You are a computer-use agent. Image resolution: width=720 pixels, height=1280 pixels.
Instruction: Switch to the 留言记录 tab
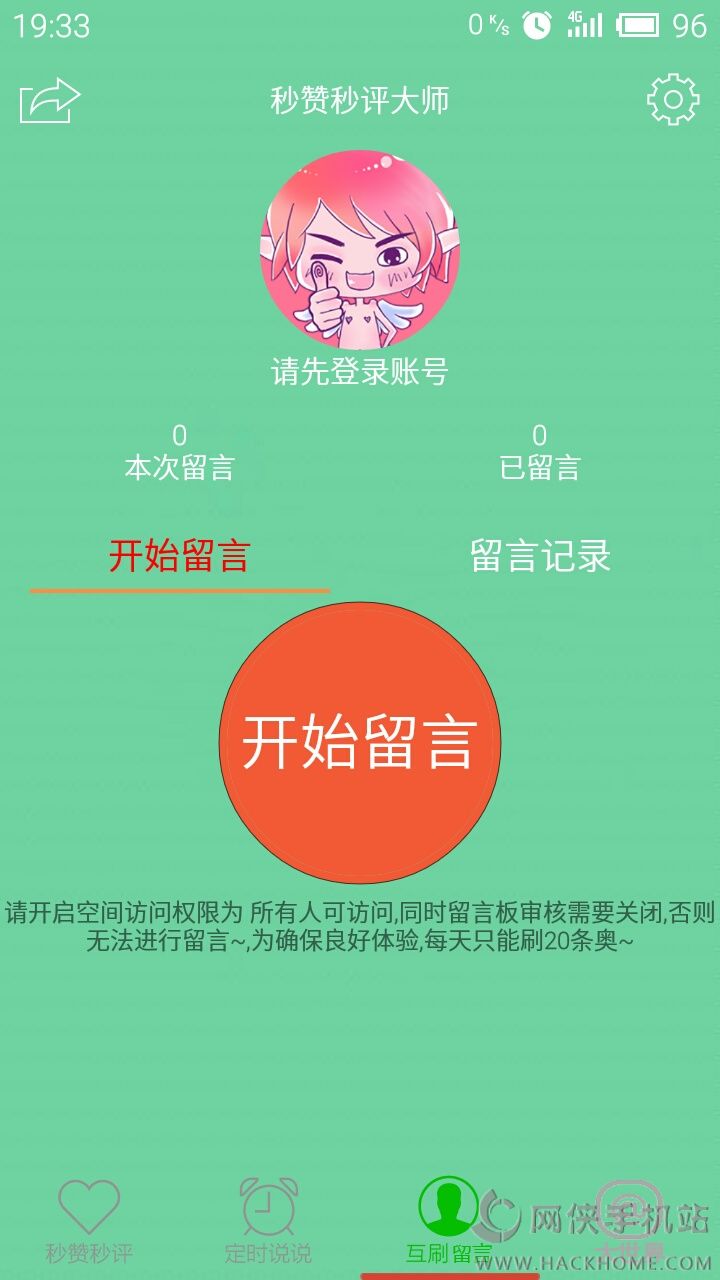pyautogui.click(x=540, y=557)
